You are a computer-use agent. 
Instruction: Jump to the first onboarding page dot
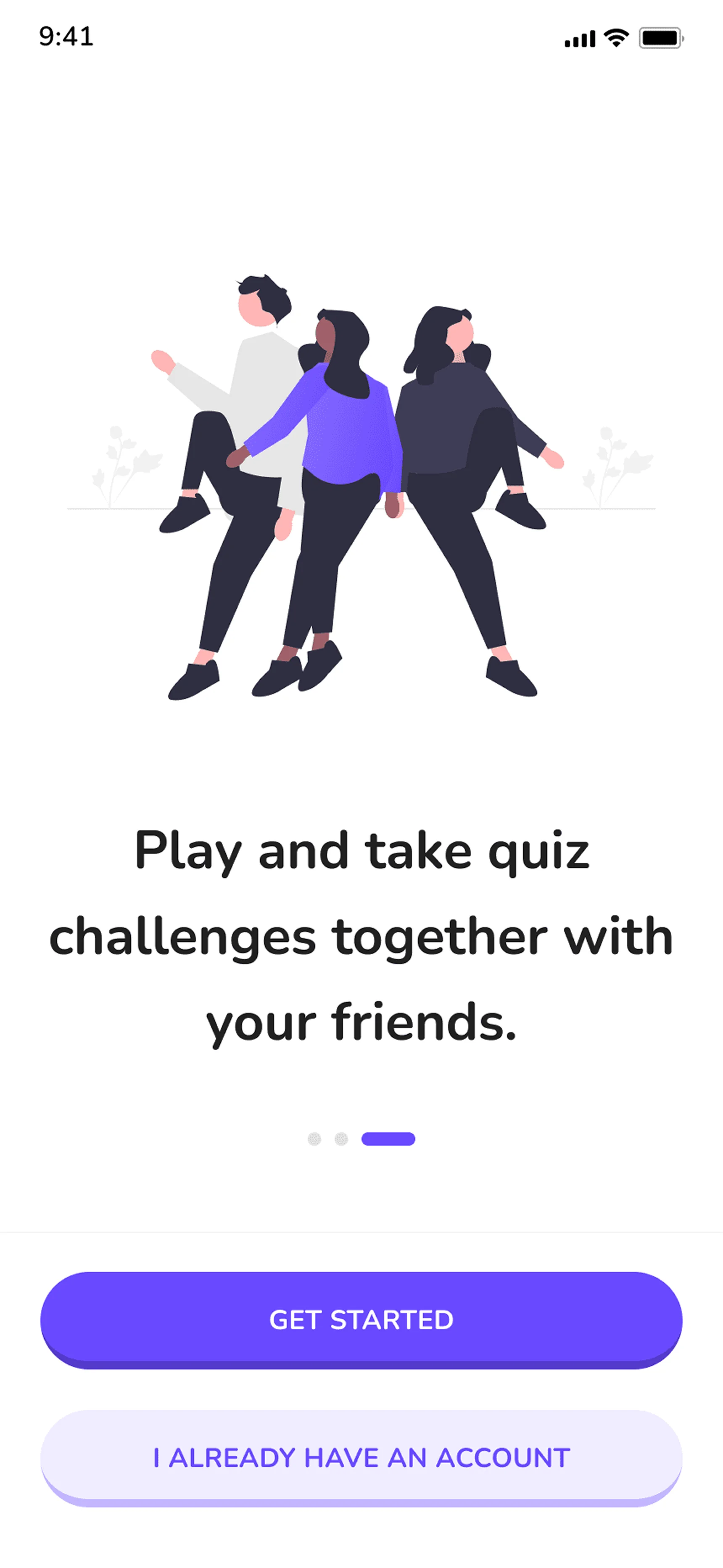(314, 1139)
